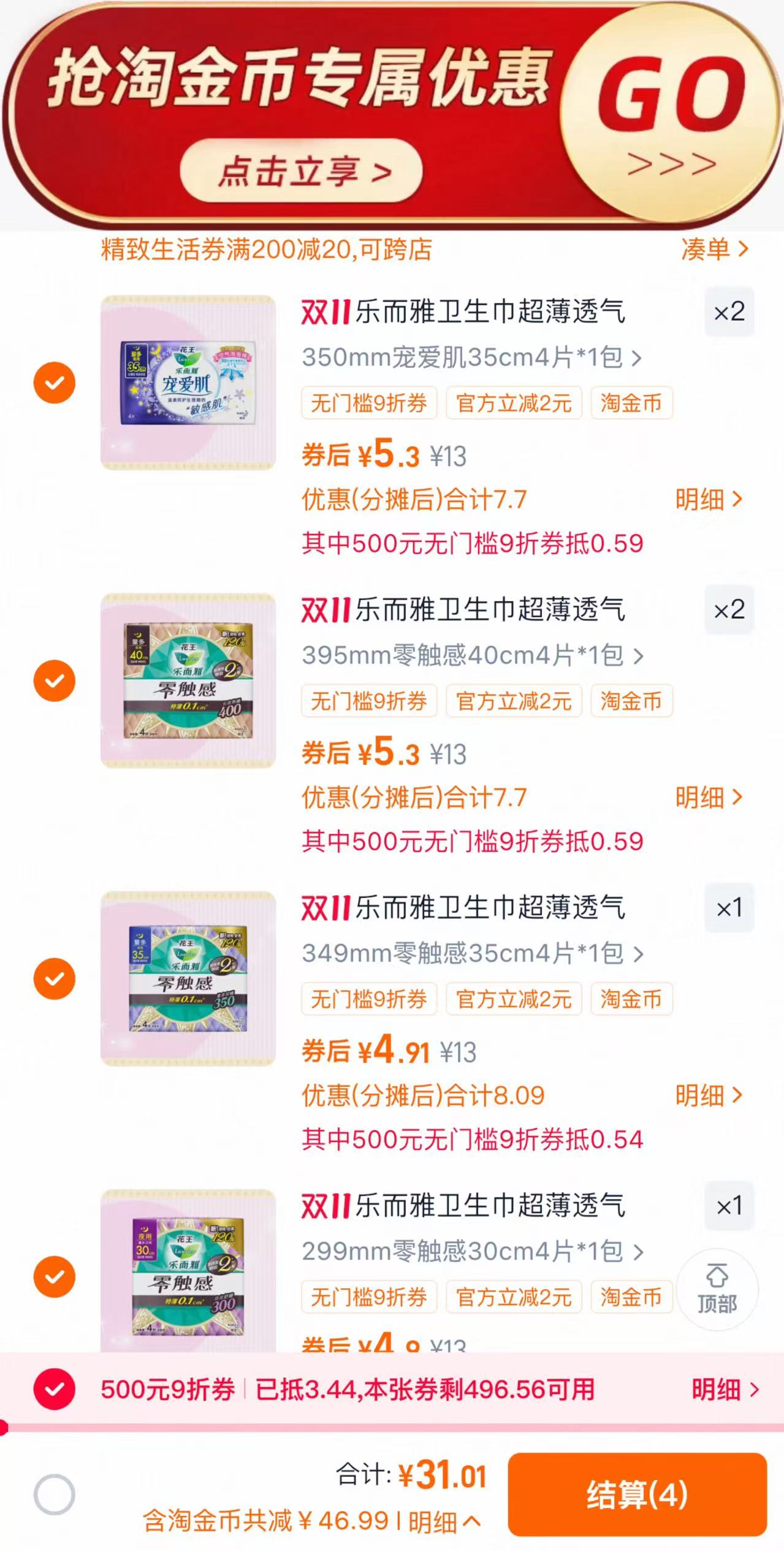
Task: Click the 无门槛9折券 tag on 349mm product
Action: [x=368, y=999]
